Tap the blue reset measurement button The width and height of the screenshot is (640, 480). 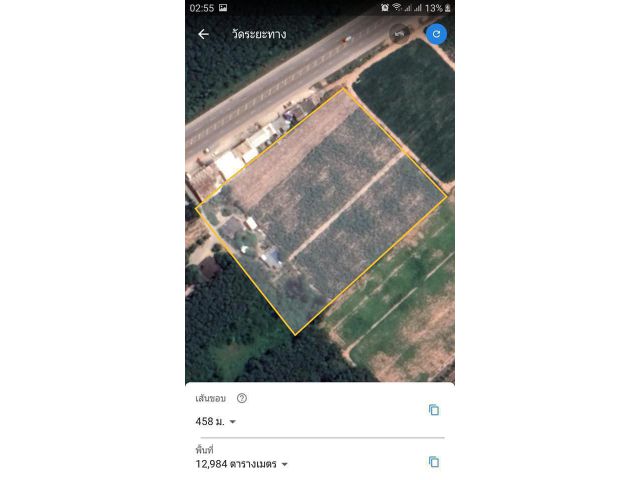(435, 34)
